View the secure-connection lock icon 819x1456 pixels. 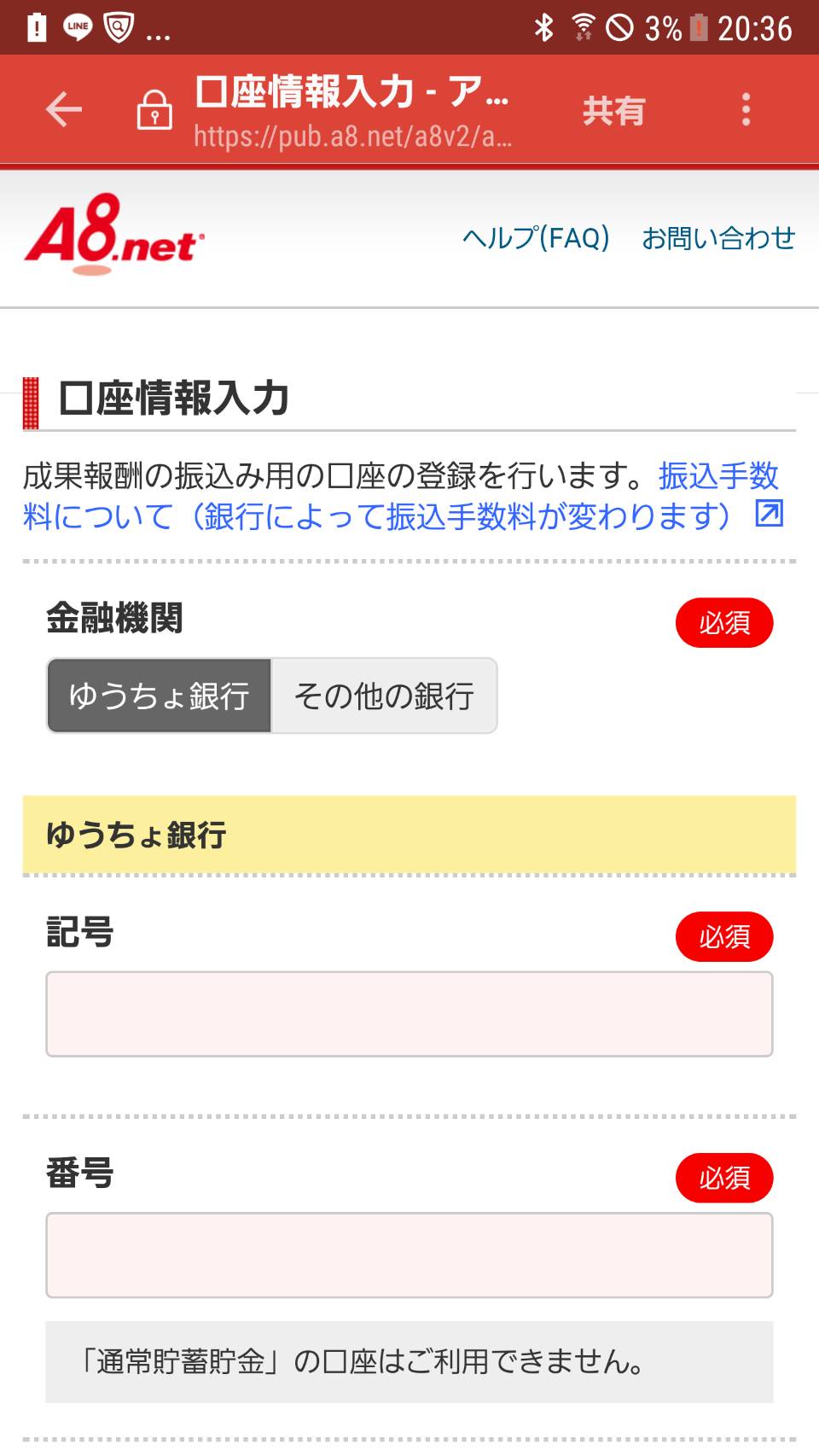pos(154,109)
